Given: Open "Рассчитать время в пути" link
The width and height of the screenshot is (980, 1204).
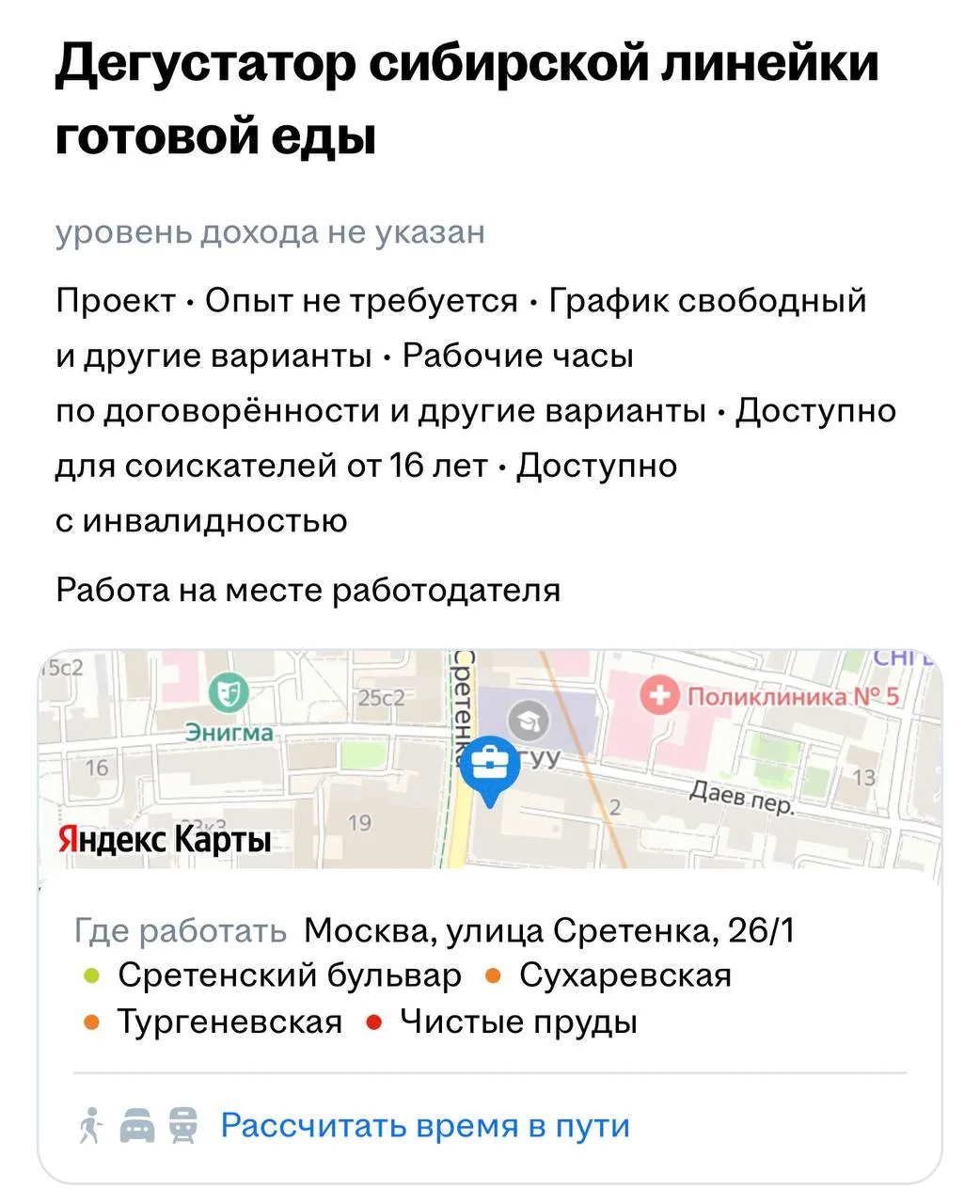Looking at the screenshot, I should point(425,1125).
